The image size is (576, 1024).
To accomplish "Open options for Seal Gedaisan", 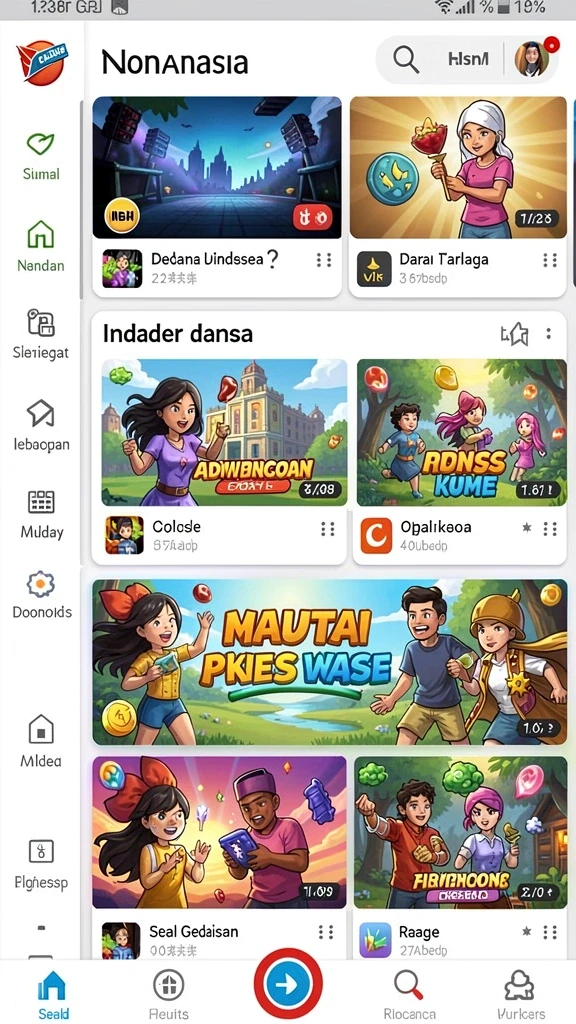I will click(x=325, y=932).
